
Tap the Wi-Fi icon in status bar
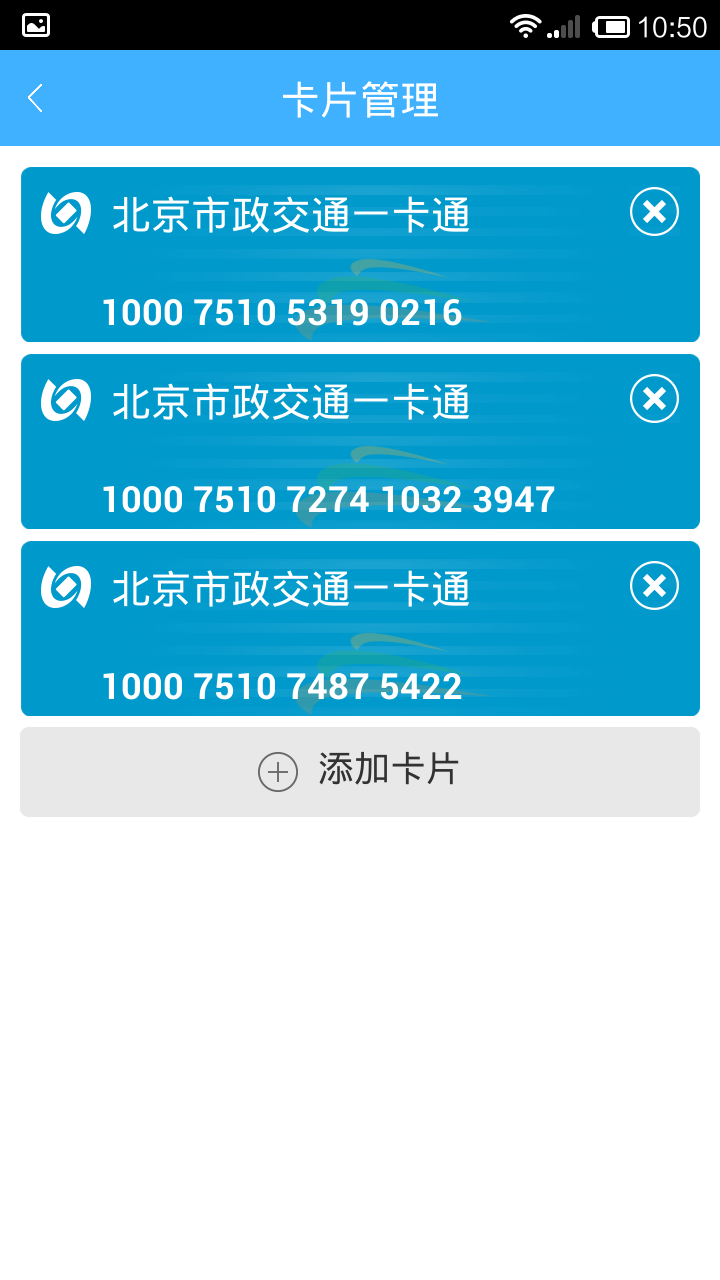pyautogui.click(x=527, y=25)
